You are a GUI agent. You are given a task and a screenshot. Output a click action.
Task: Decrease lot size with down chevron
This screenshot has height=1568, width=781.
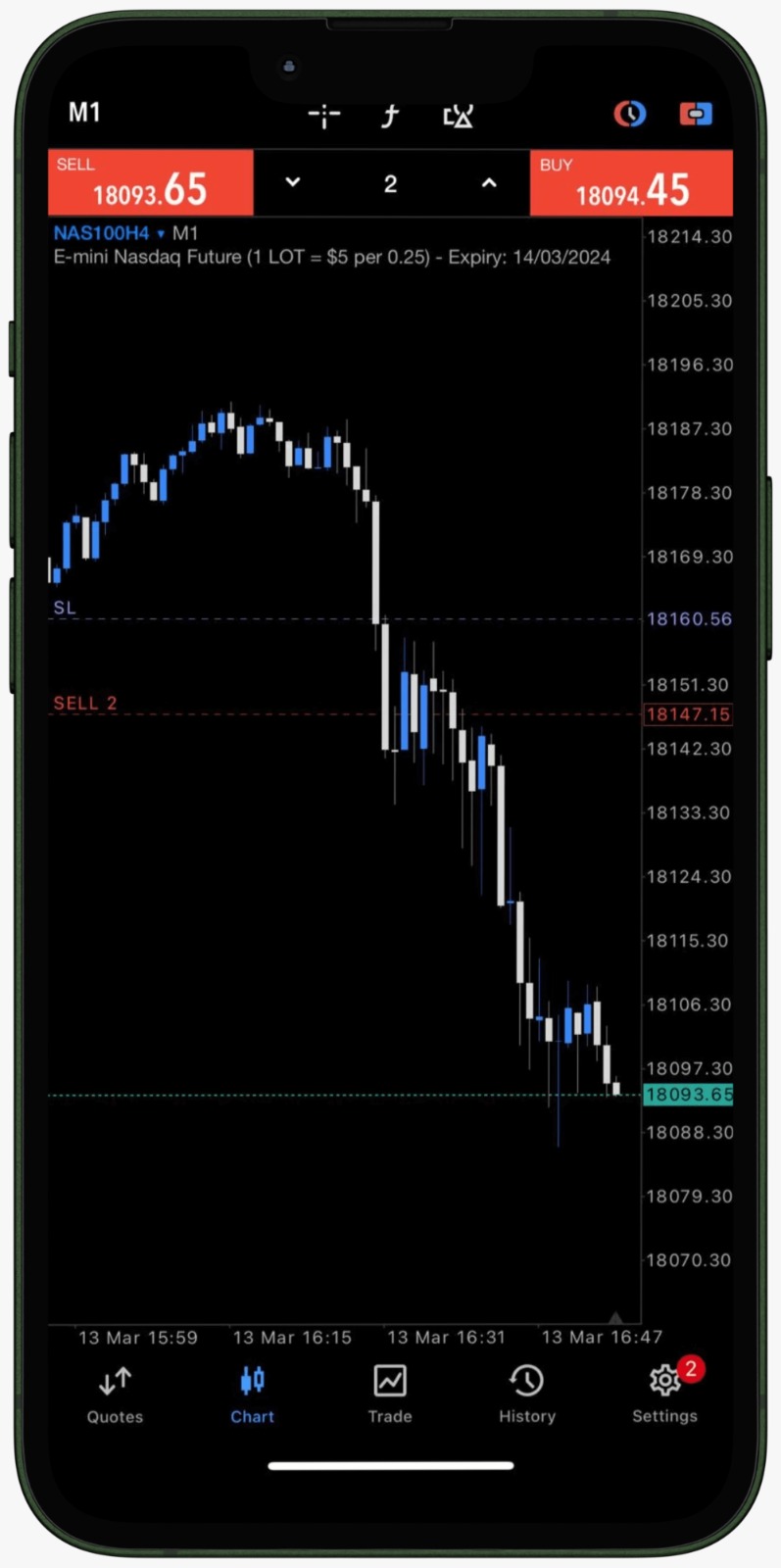[x=292, y=182]
